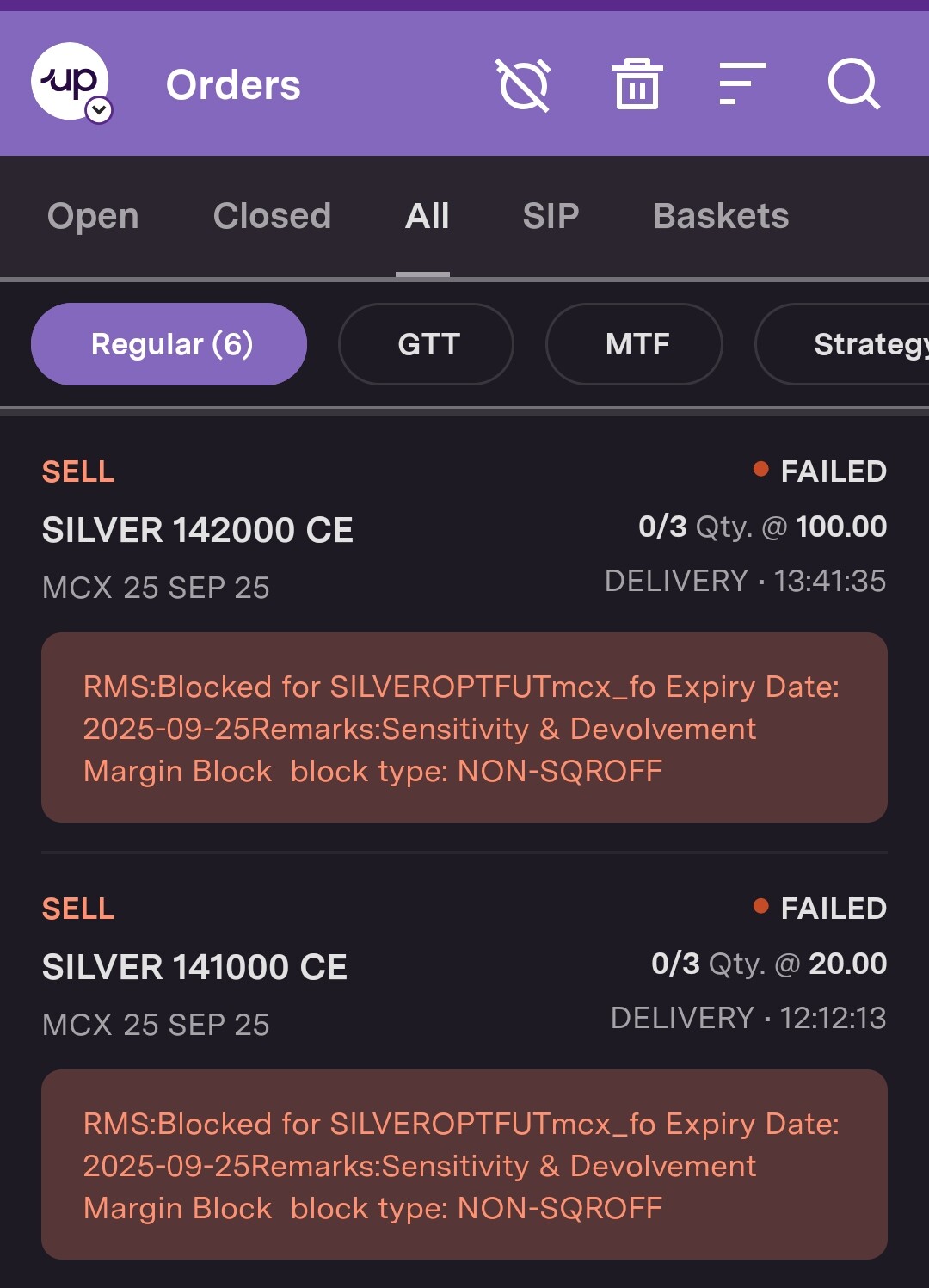Tap the trash bin icon
Screen dimensions: 929x1288
(x=637, y=84)
